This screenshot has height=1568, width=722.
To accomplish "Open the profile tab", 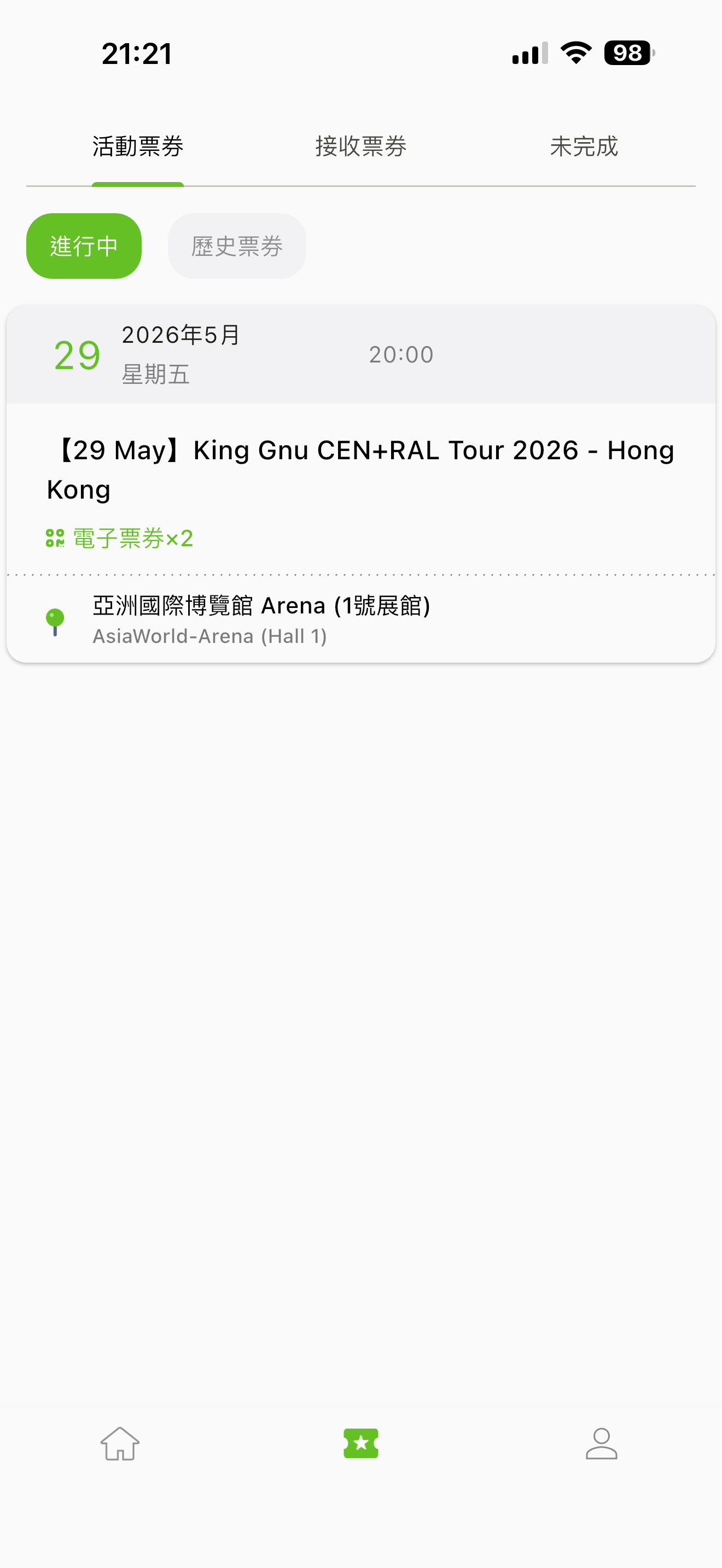I will tap(602, 1444).
